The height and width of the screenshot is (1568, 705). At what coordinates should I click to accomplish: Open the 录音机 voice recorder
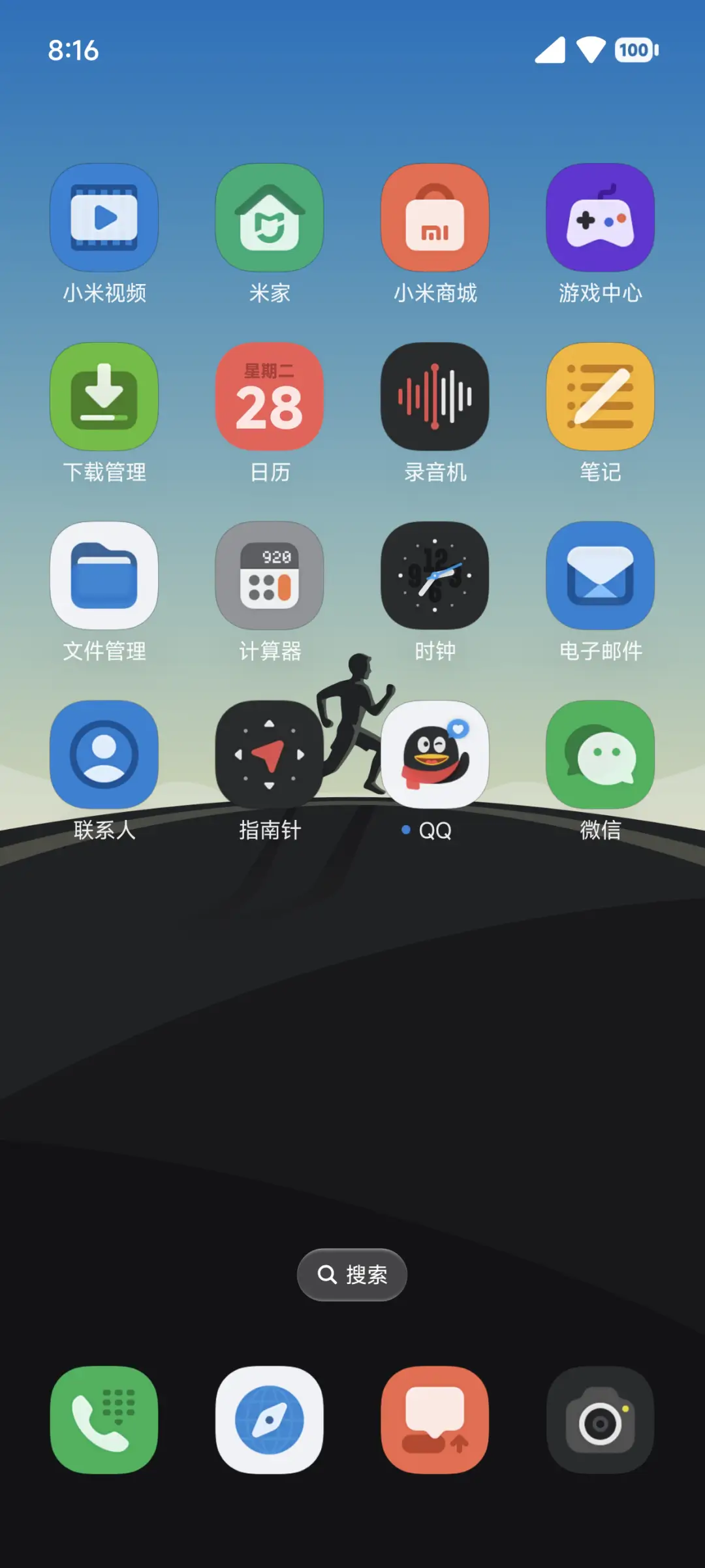click(435, 396)
